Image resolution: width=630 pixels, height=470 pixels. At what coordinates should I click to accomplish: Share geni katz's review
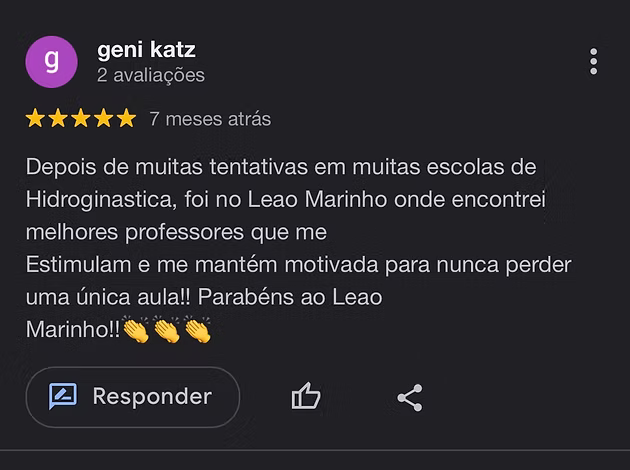[x=410, y=397]
